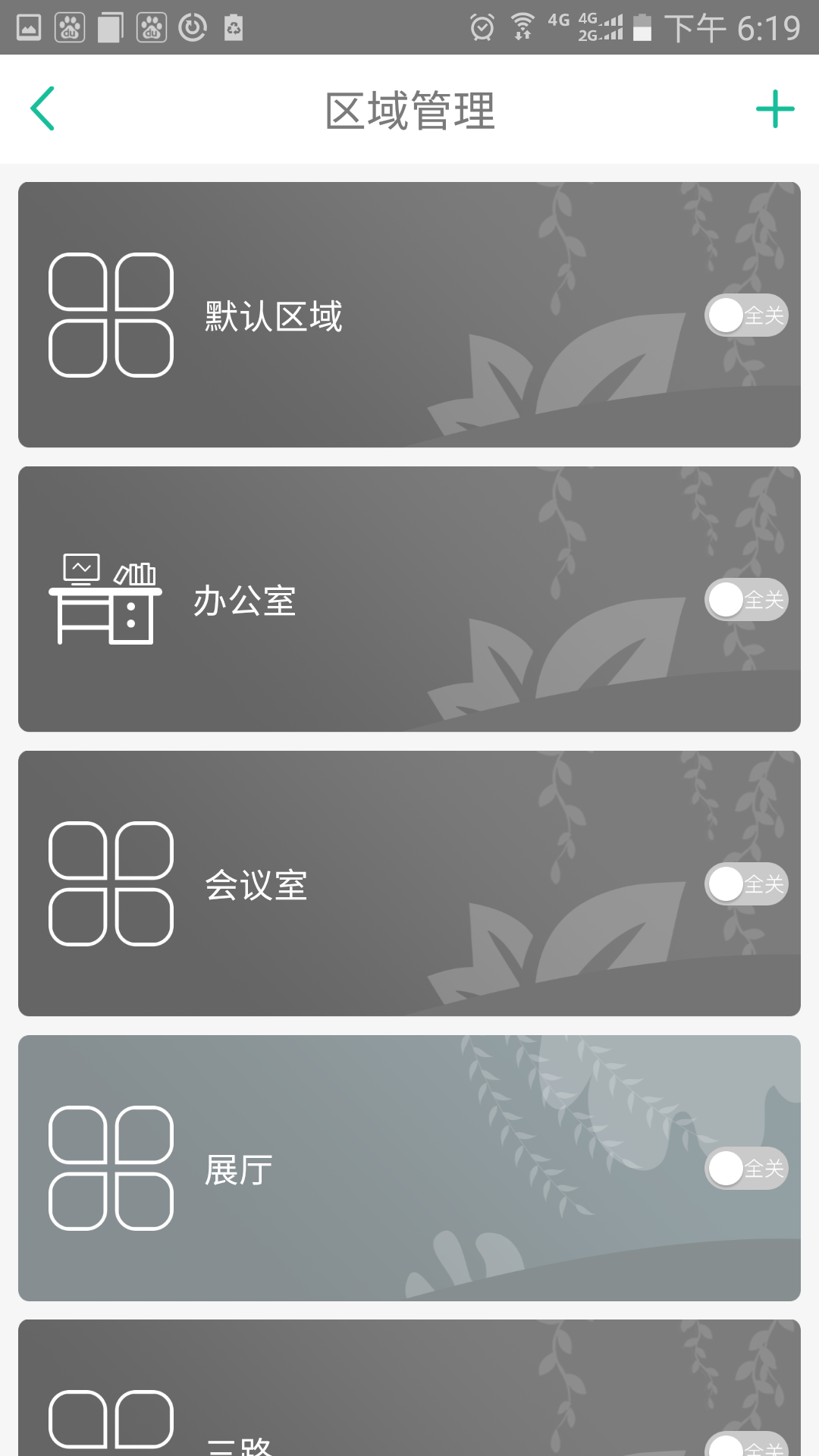819x1456 pixels.
Task: Toggle the 全关 switch for 展厅
Action: (x=746, y=1169)
